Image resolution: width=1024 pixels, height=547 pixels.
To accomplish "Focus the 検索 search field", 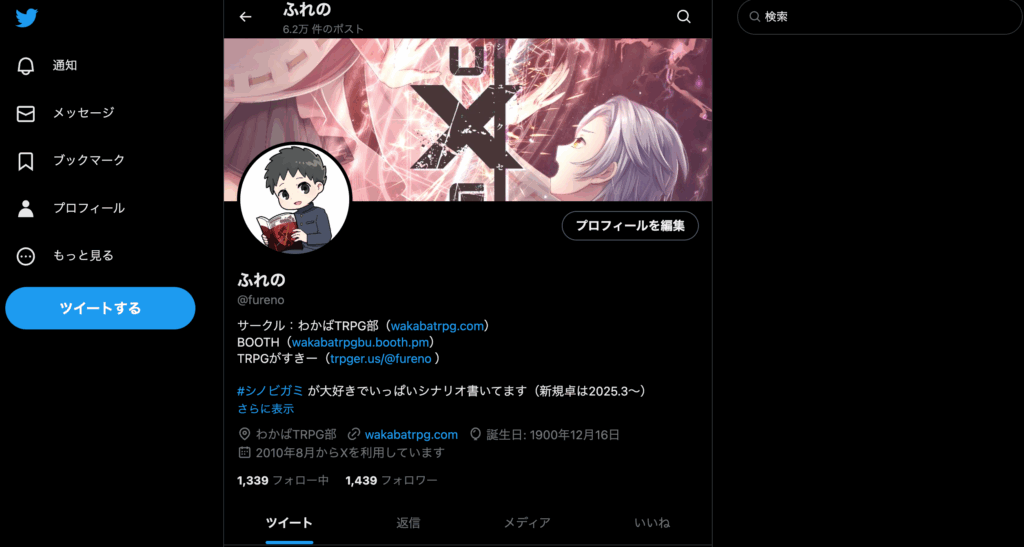I will coord(880,17).
